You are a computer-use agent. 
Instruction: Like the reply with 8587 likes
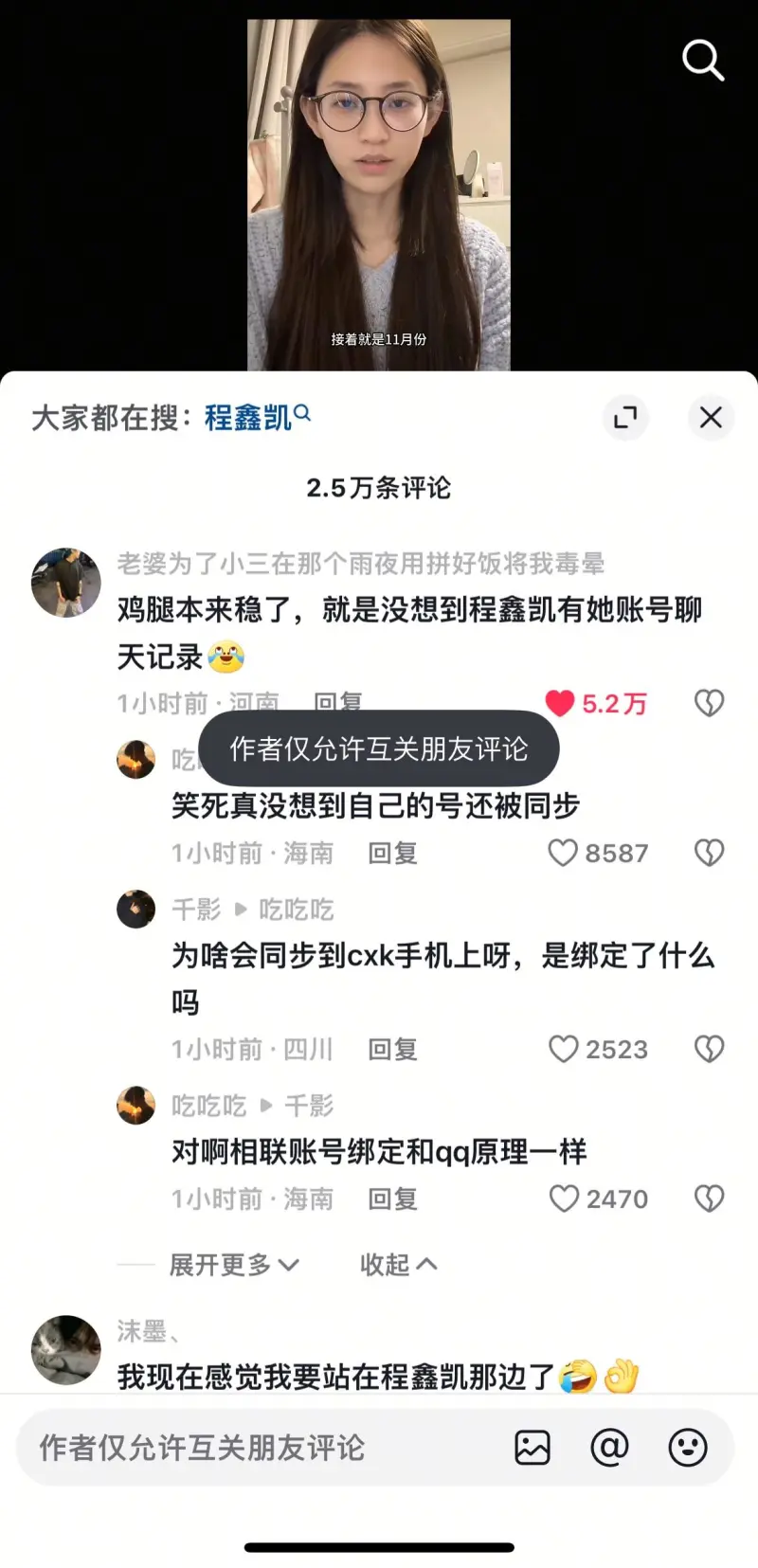[563, 853]
